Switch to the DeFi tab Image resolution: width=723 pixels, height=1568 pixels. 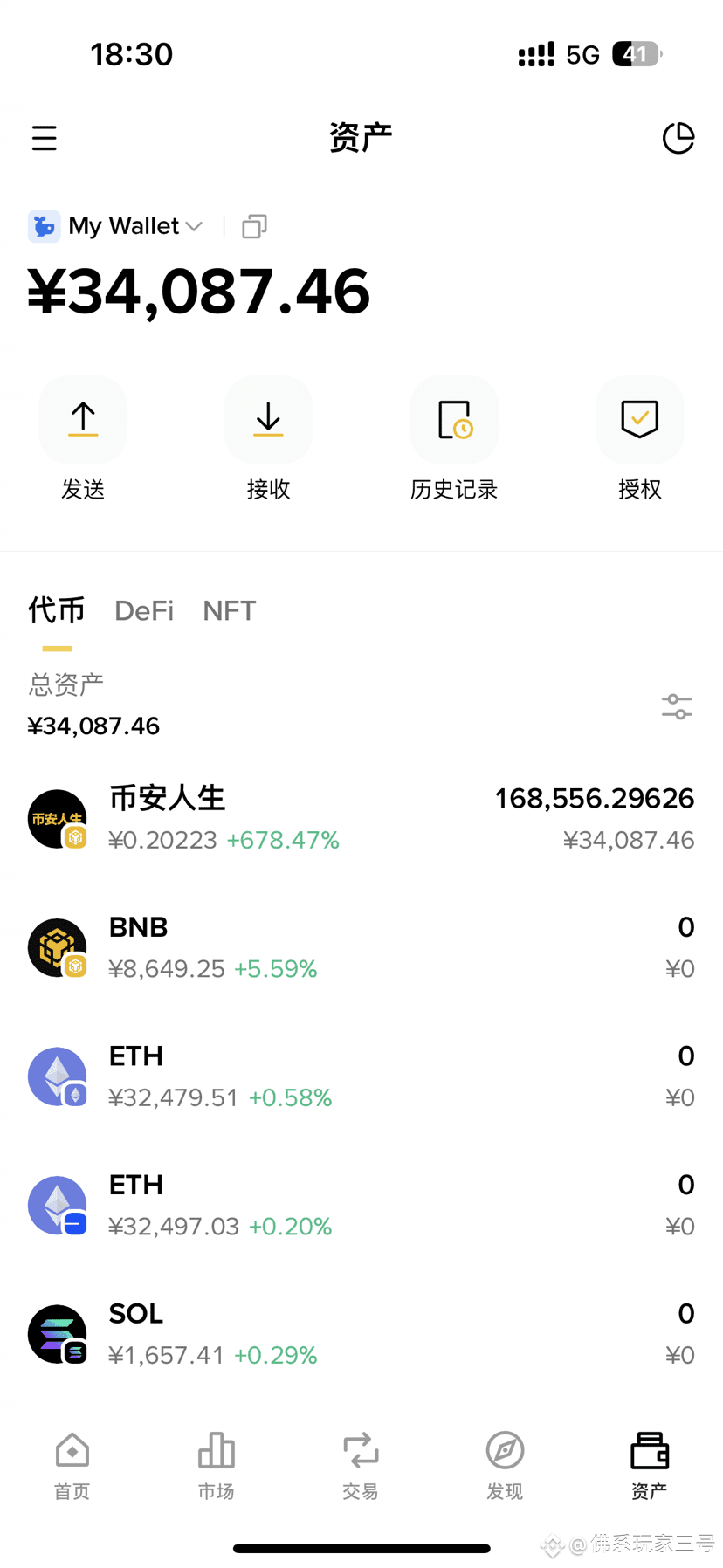(x=144, y=610)
